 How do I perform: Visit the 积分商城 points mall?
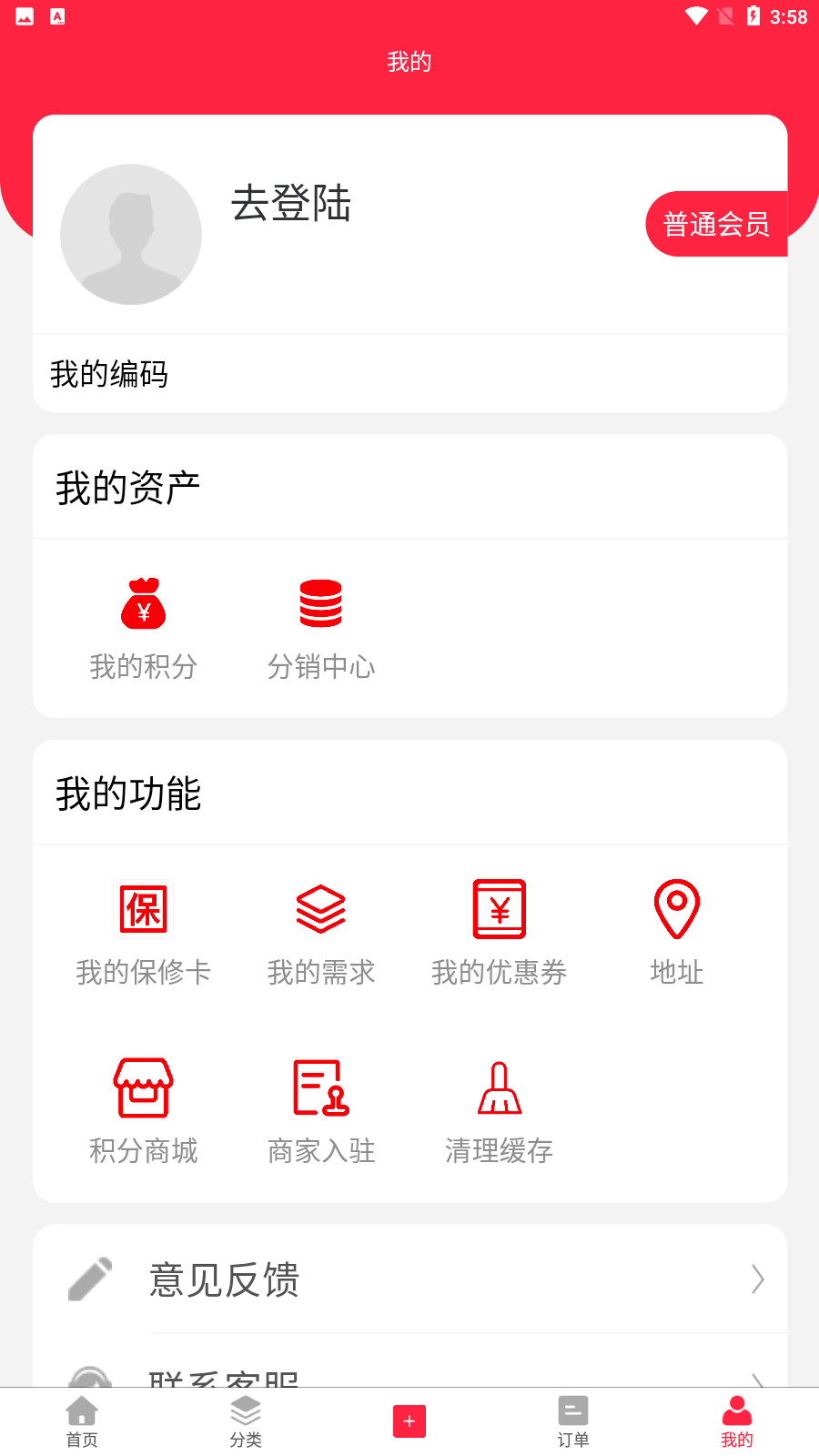tap(143, 1111)
